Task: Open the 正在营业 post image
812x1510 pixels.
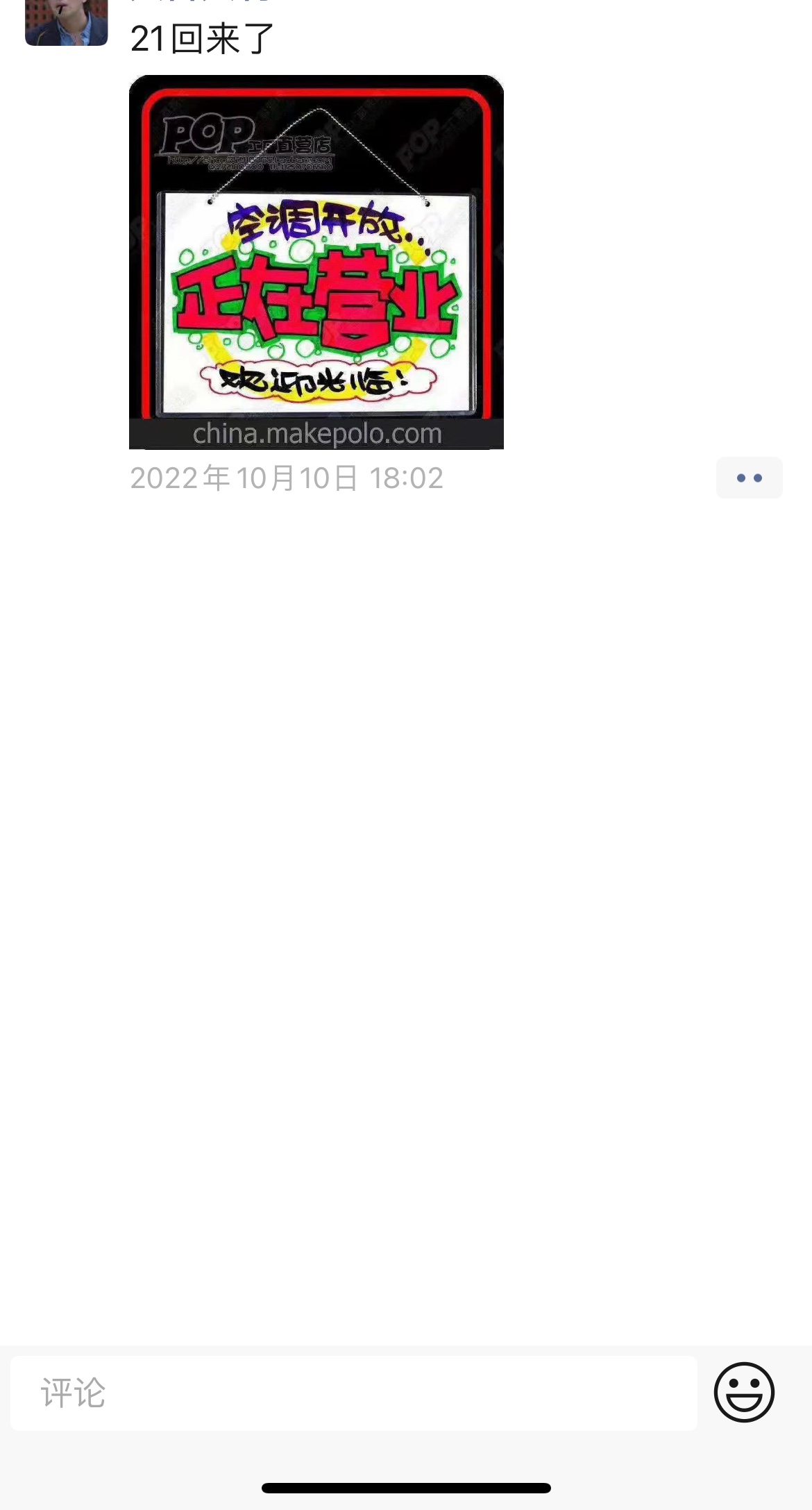Action: [x=316, y=262]
